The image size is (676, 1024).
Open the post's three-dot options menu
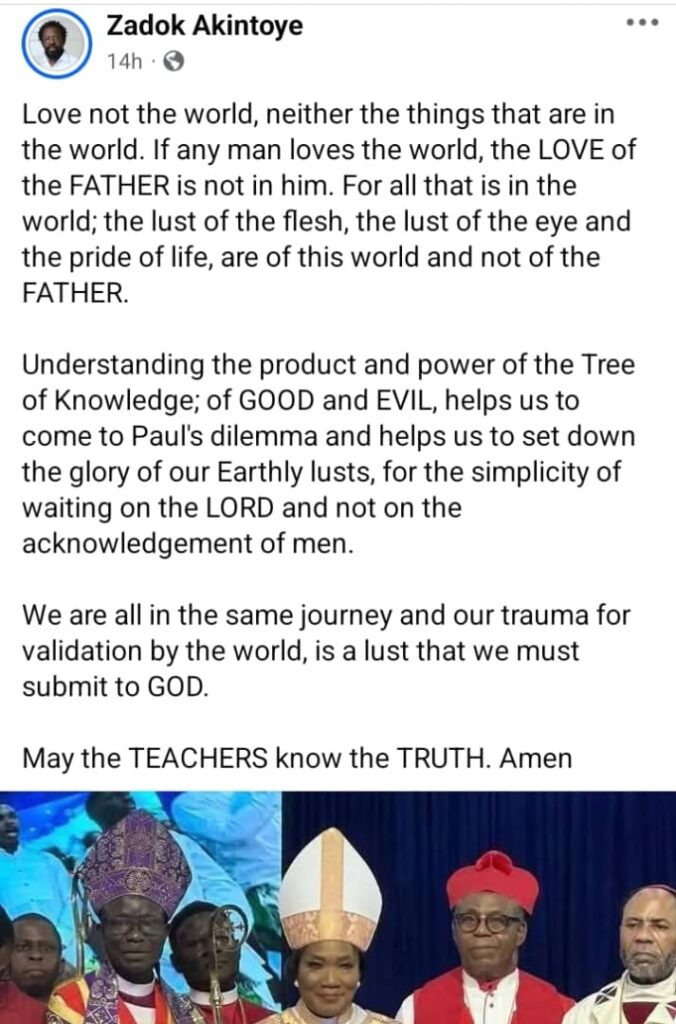641,23
